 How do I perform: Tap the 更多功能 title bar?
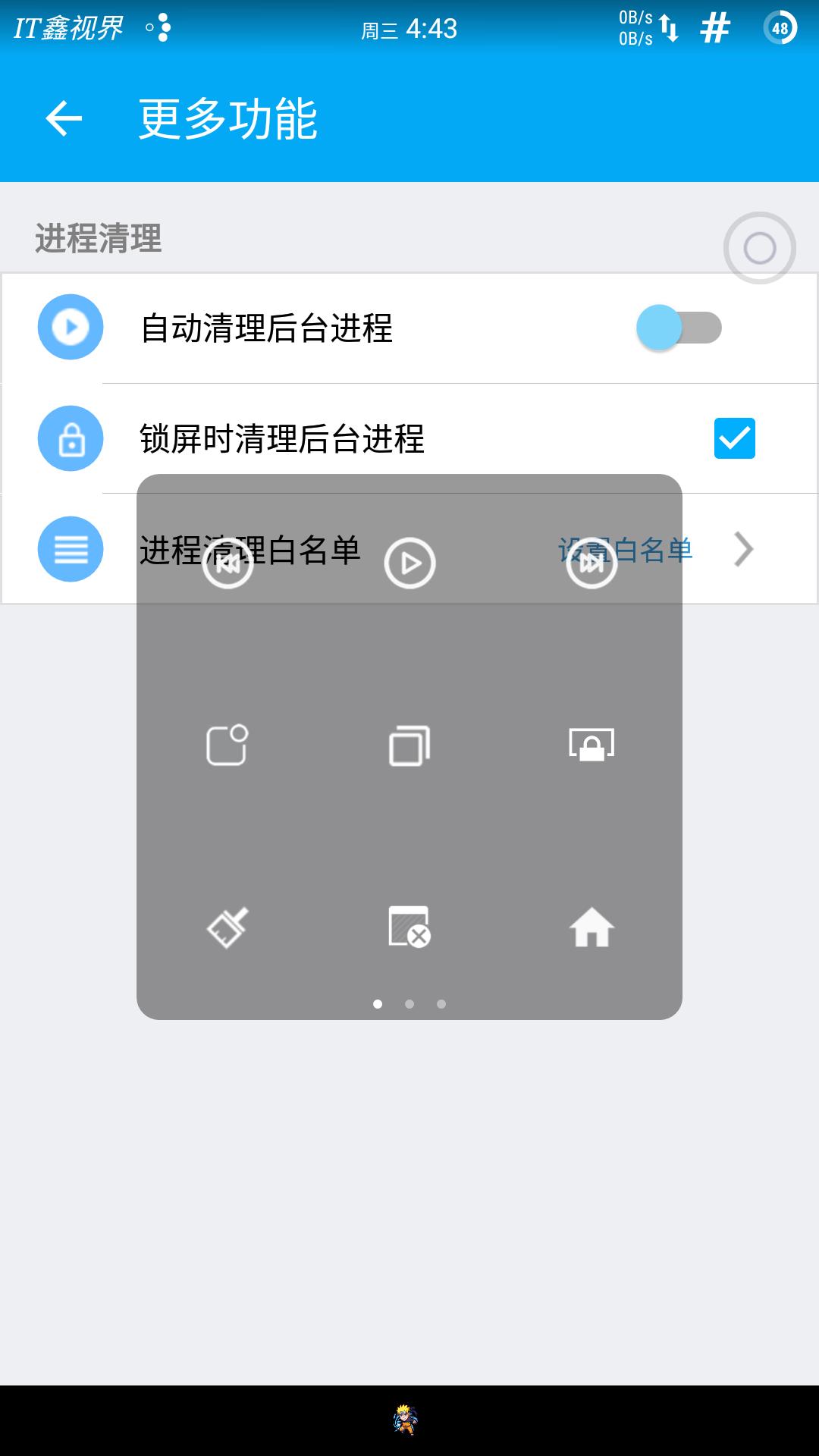(x=227, y=118)
